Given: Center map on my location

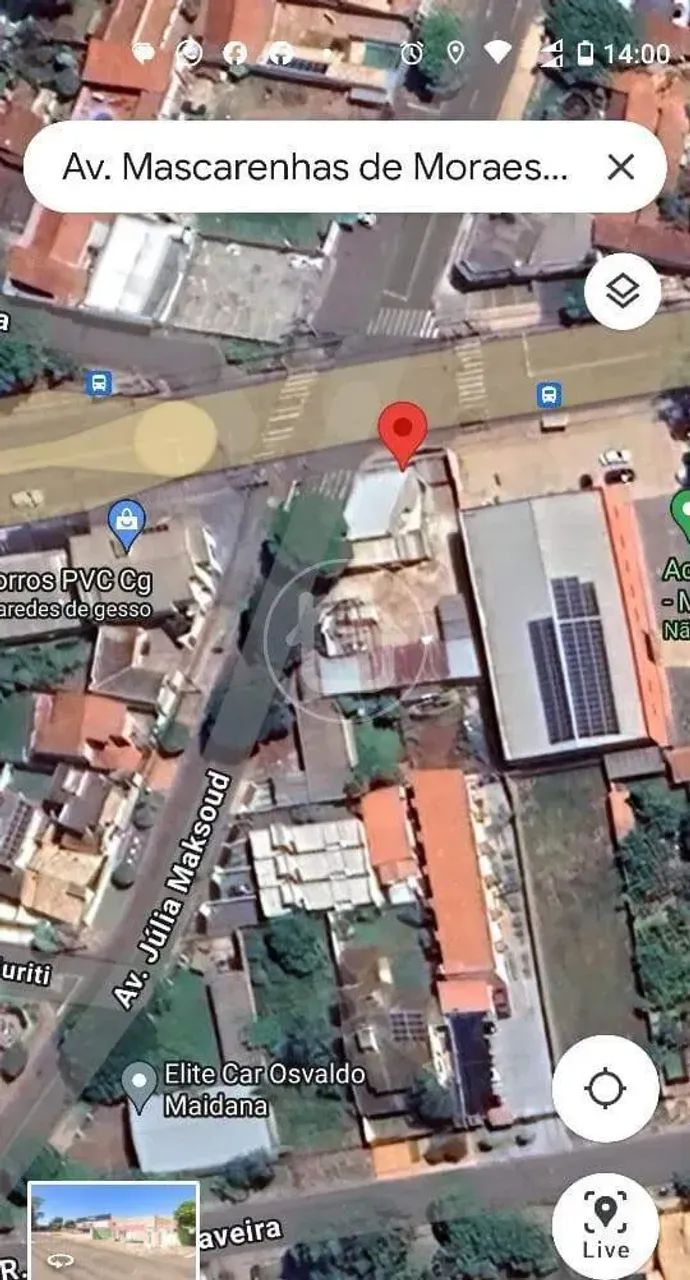Looking at the screenshot, I should coord(605,1088).
